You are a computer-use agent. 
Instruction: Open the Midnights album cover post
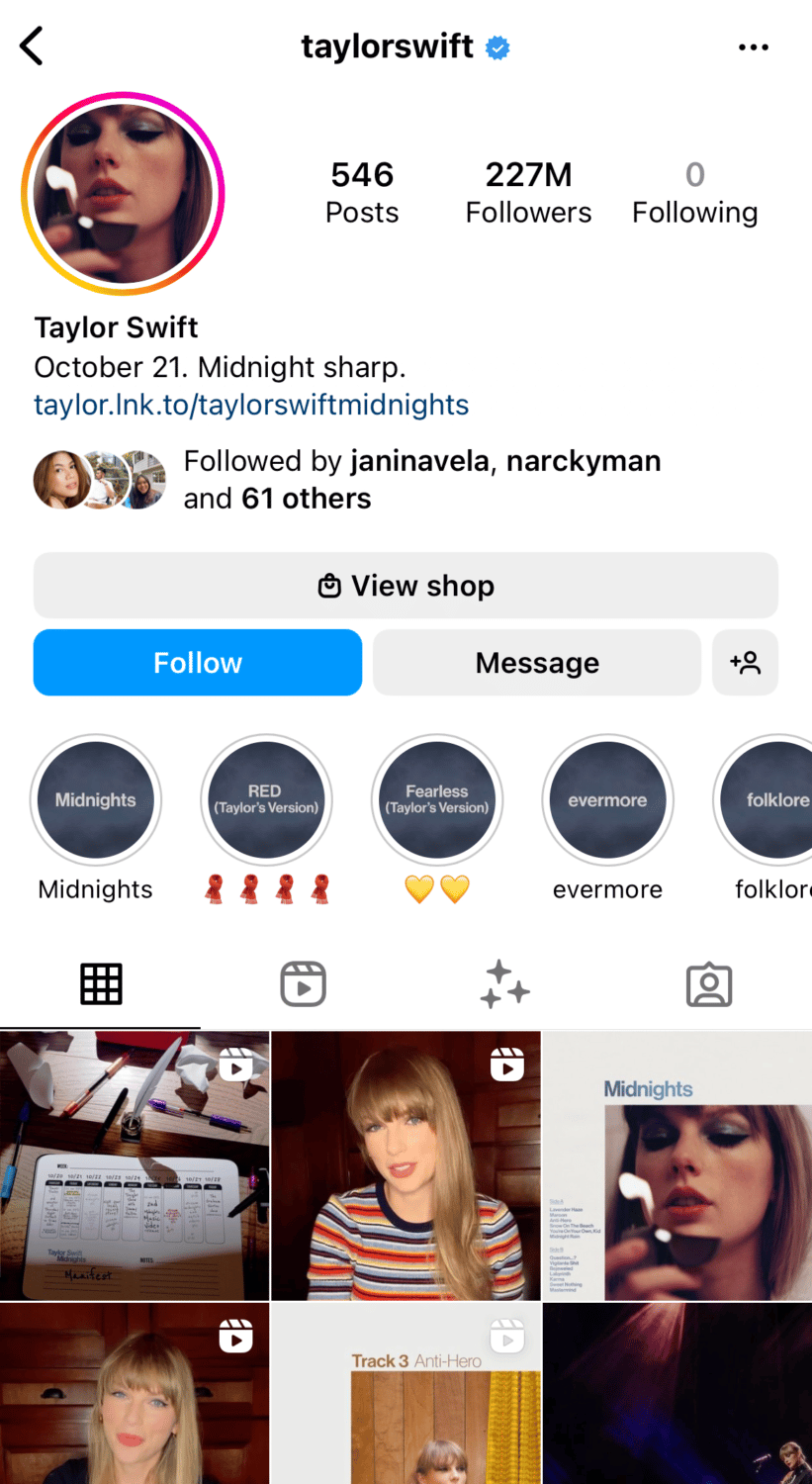click(677, 1165)
